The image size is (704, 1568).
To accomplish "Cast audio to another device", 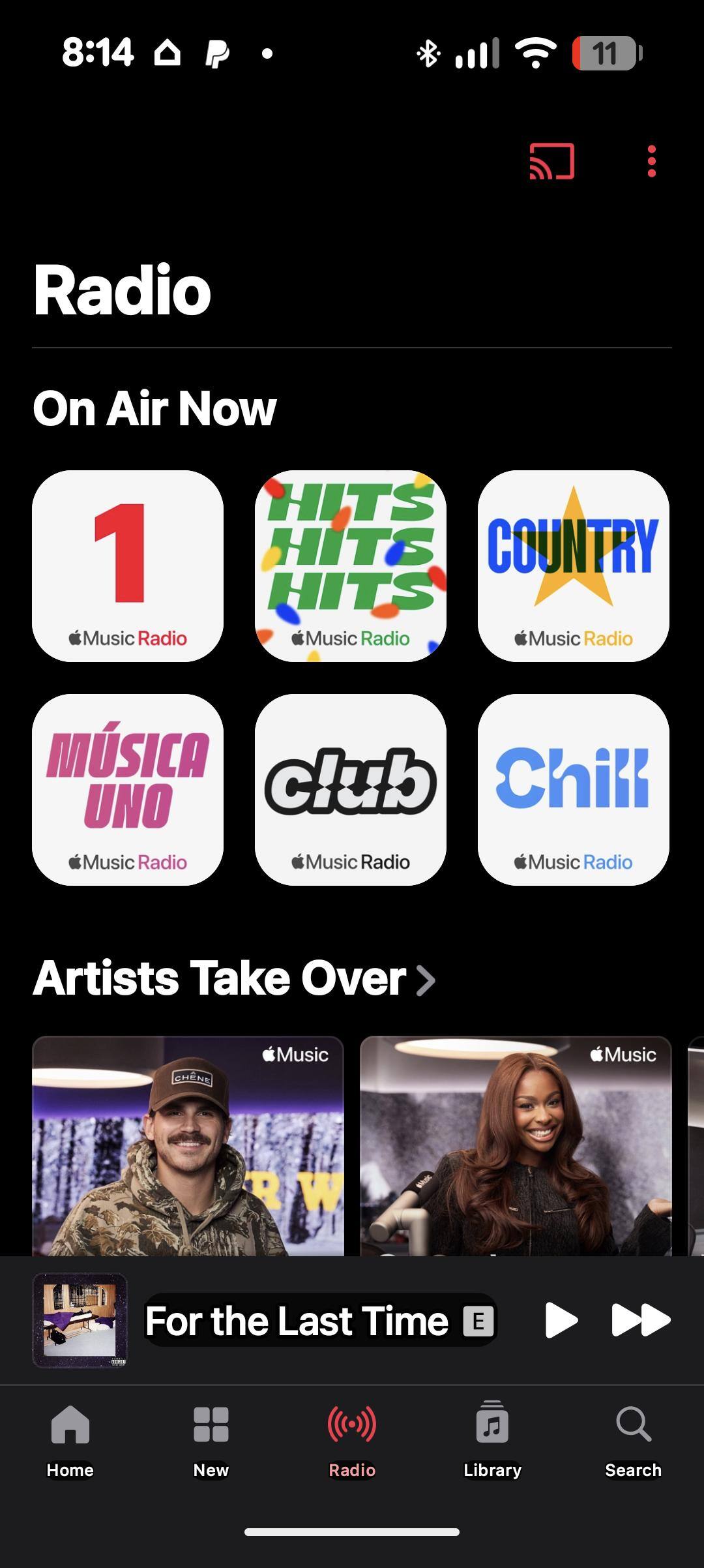I will [551, 161].
